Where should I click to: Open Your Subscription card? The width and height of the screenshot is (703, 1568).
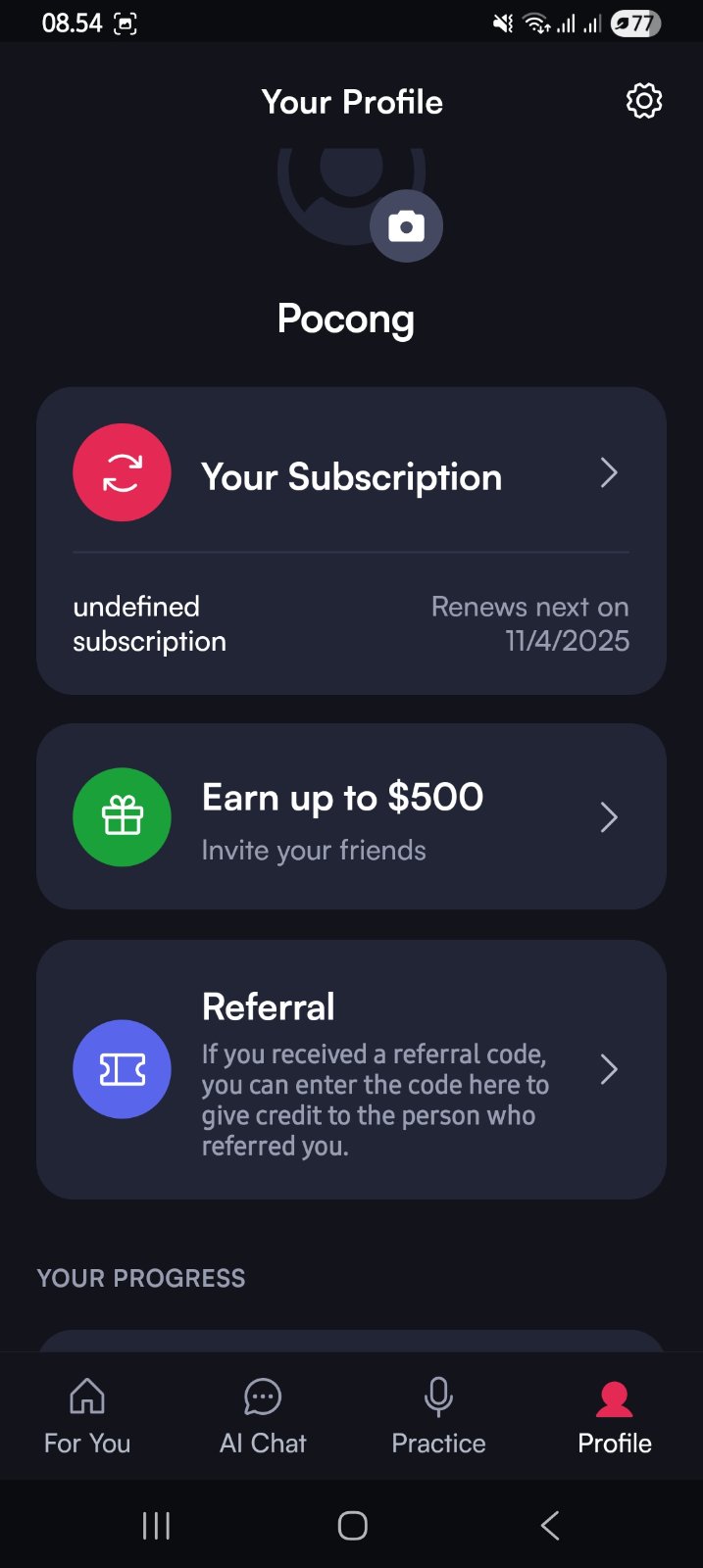click(x=351, y=476)
